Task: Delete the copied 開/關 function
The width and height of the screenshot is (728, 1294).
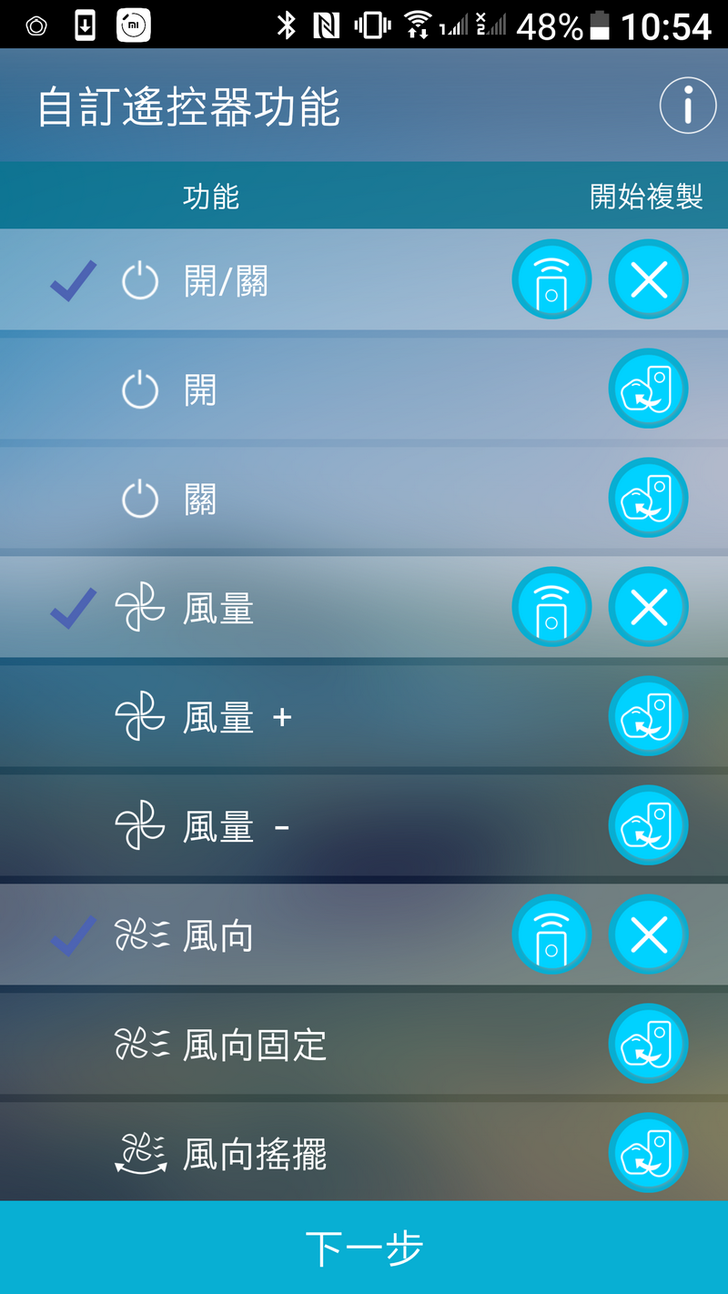Action: [649, 280]
